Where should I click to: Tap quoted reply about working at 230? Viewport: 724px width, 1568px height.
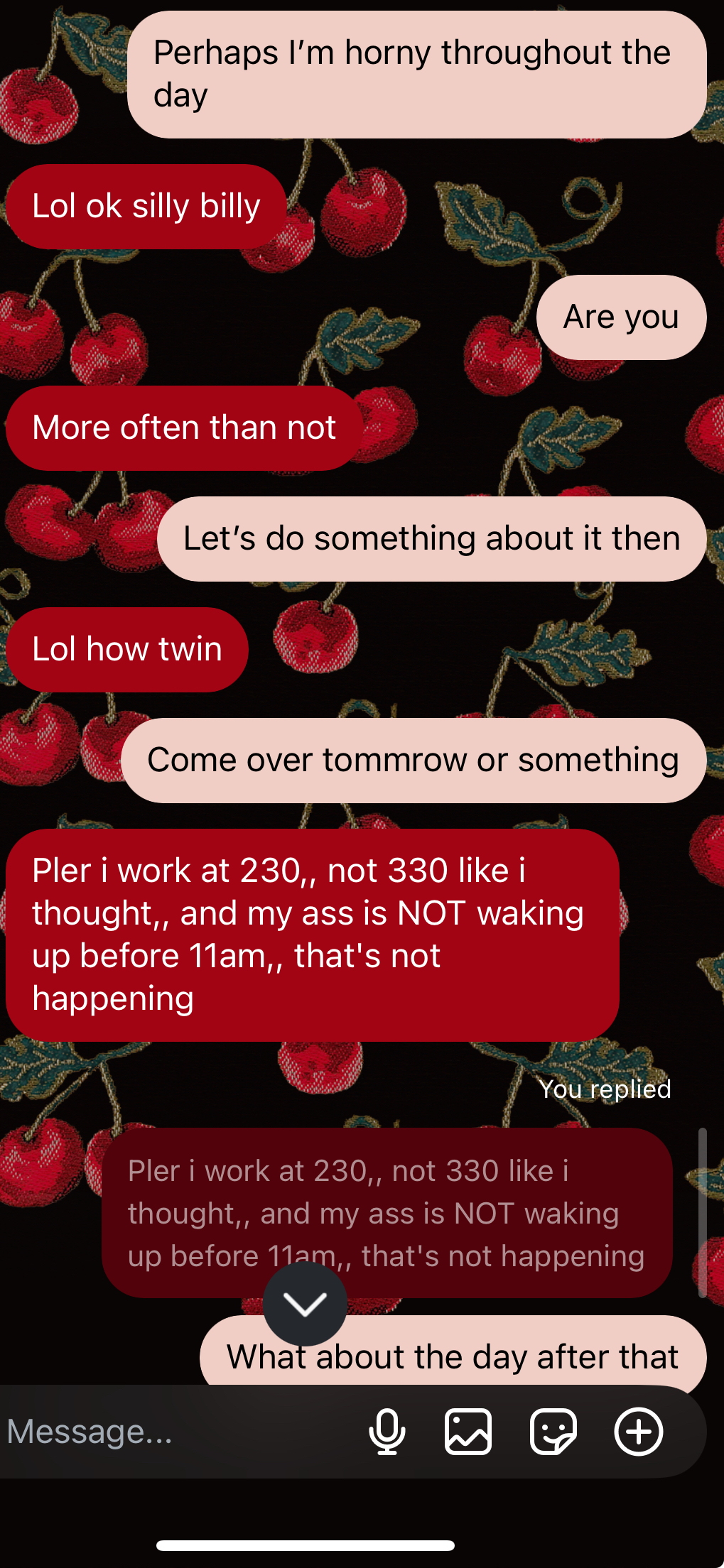pos(387,1213)
